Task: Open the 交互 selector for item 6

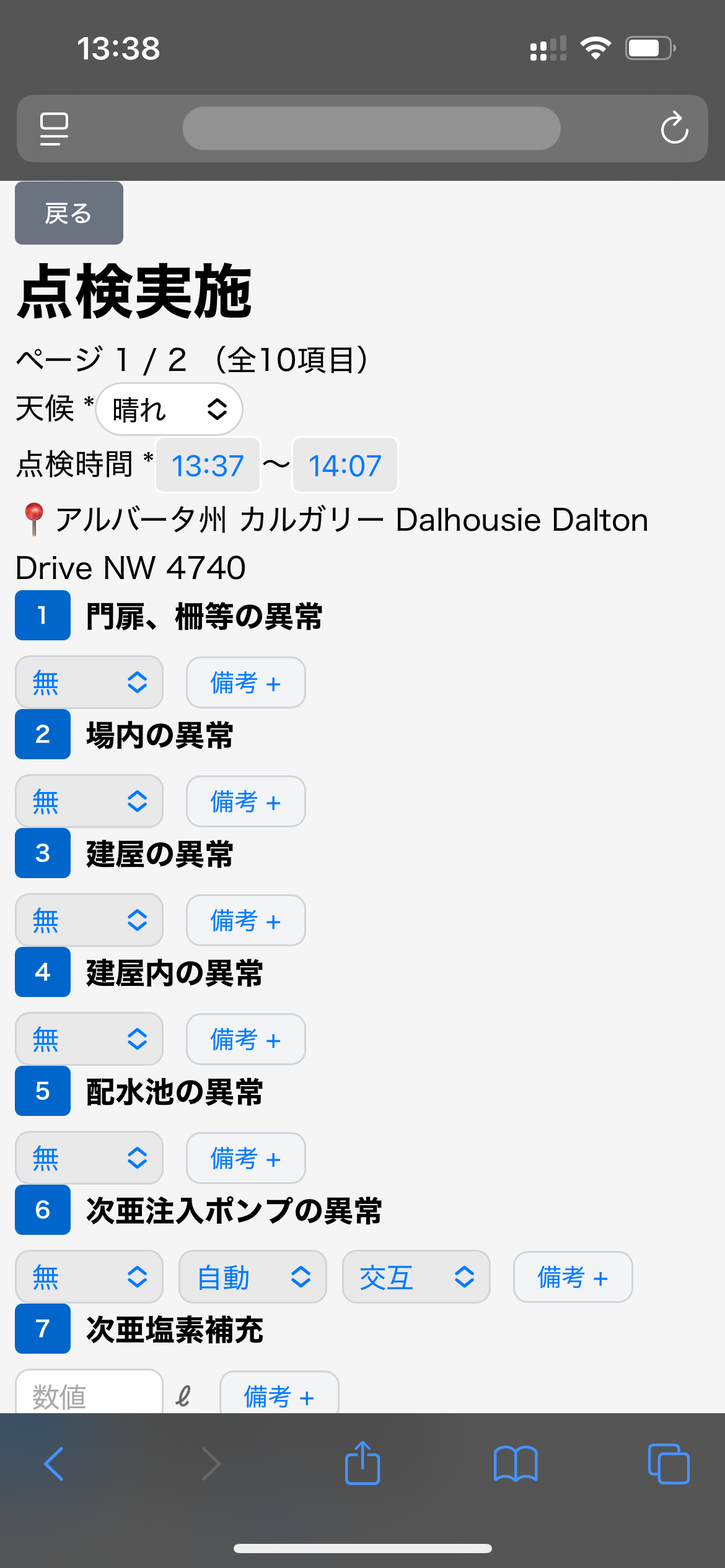Action: point(416,1276)
